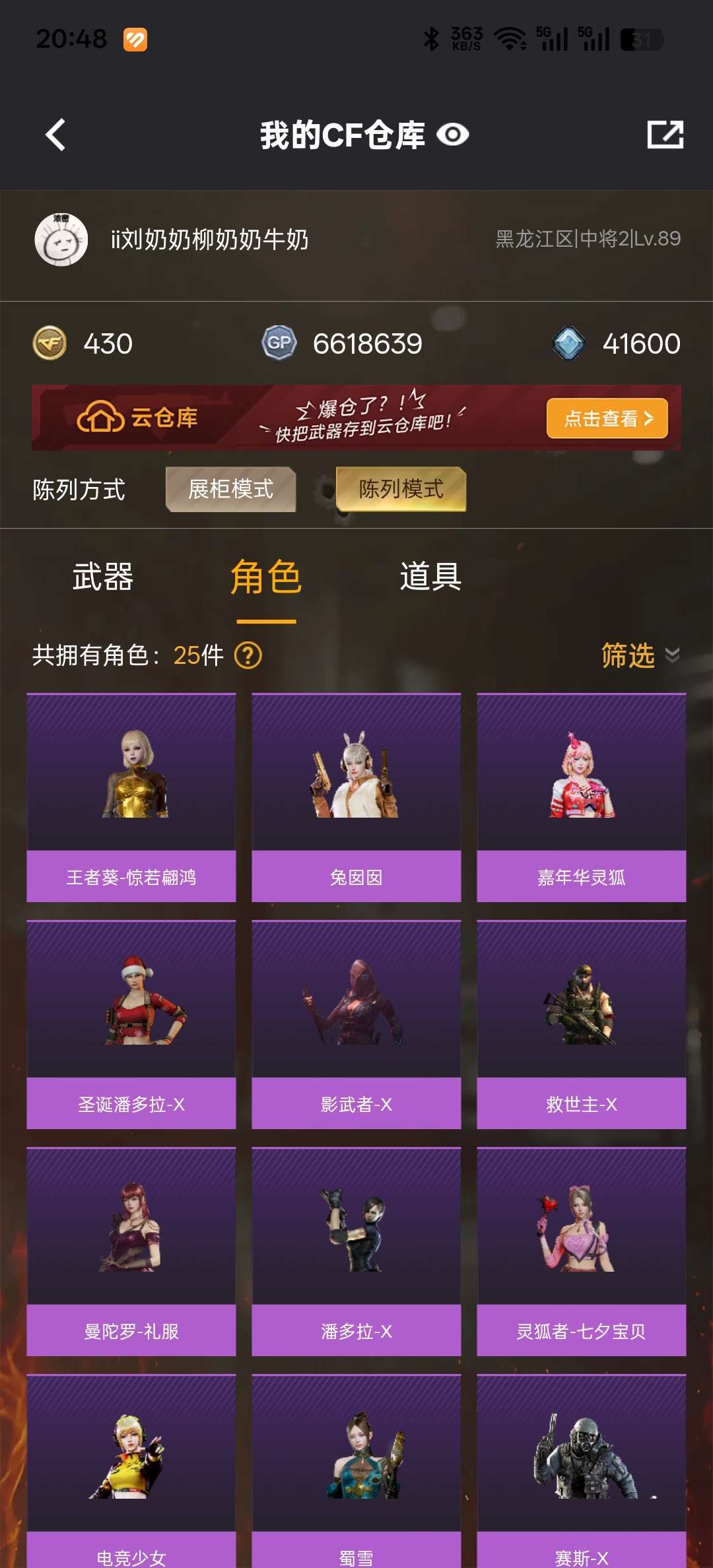Open the help icon beside the 25件 count
713x1568 pixels.
coord(249,655)
